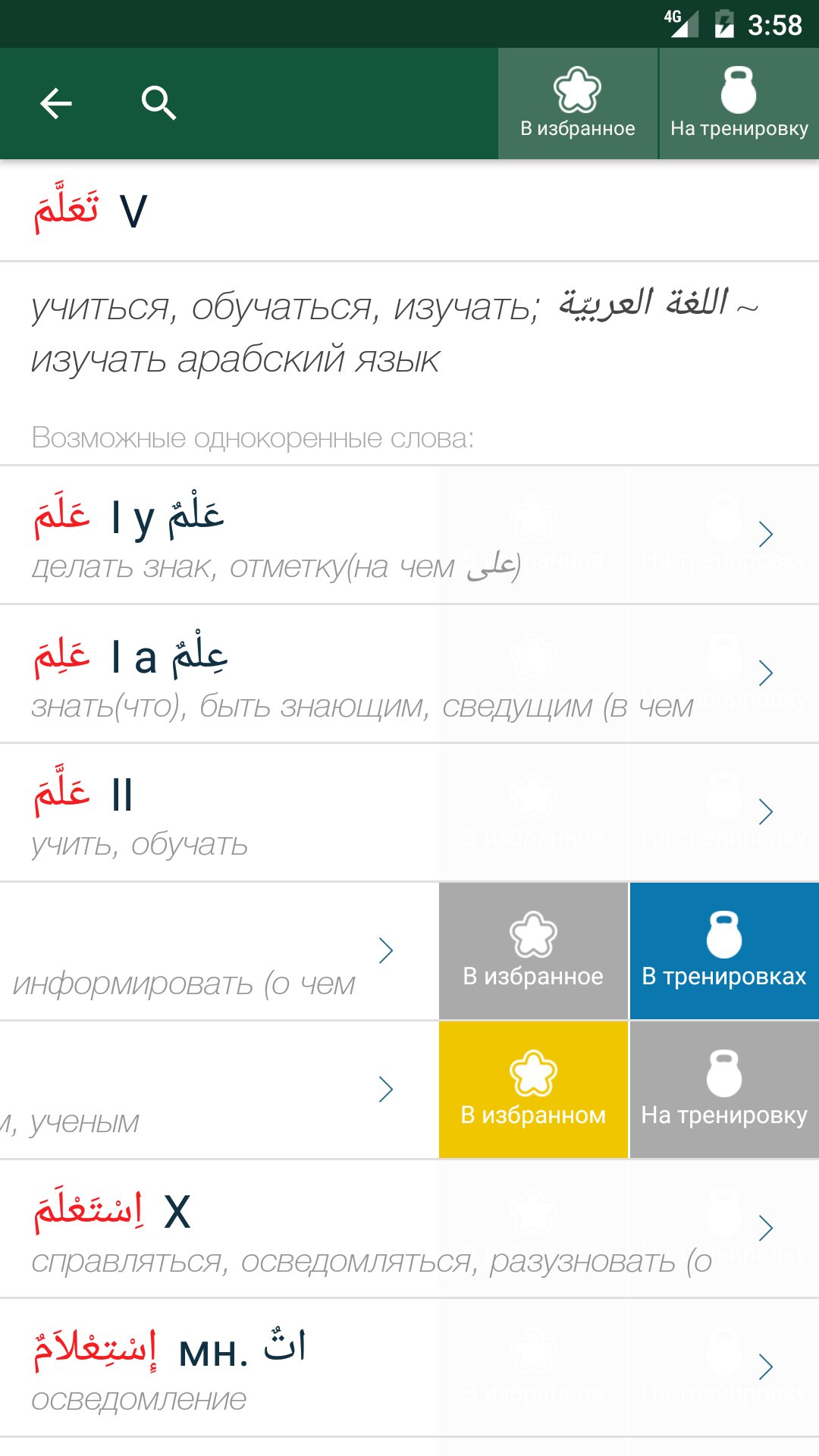Screen dimensions: 819x1456
Task: Tap the kettlebell icon next to В избранном row
Action: point(724,1090)
